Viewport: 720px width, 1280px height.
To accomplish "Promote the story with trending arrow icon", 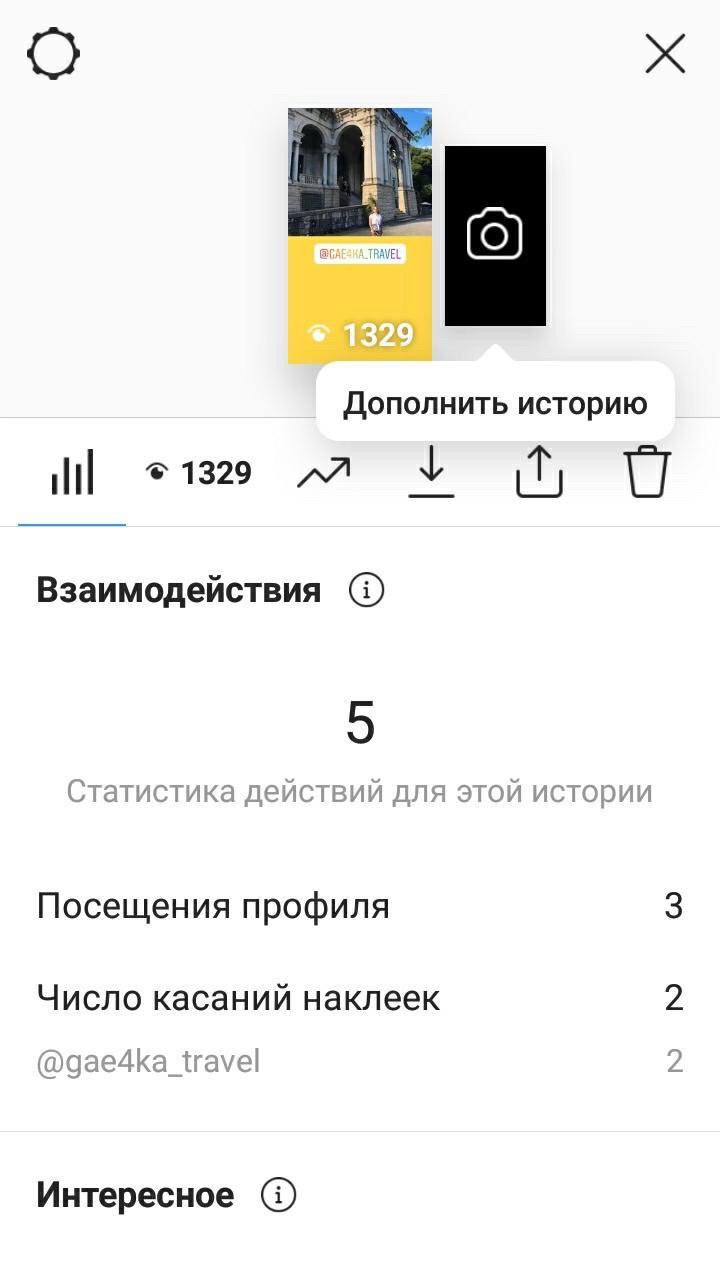I will coord(324,472).
